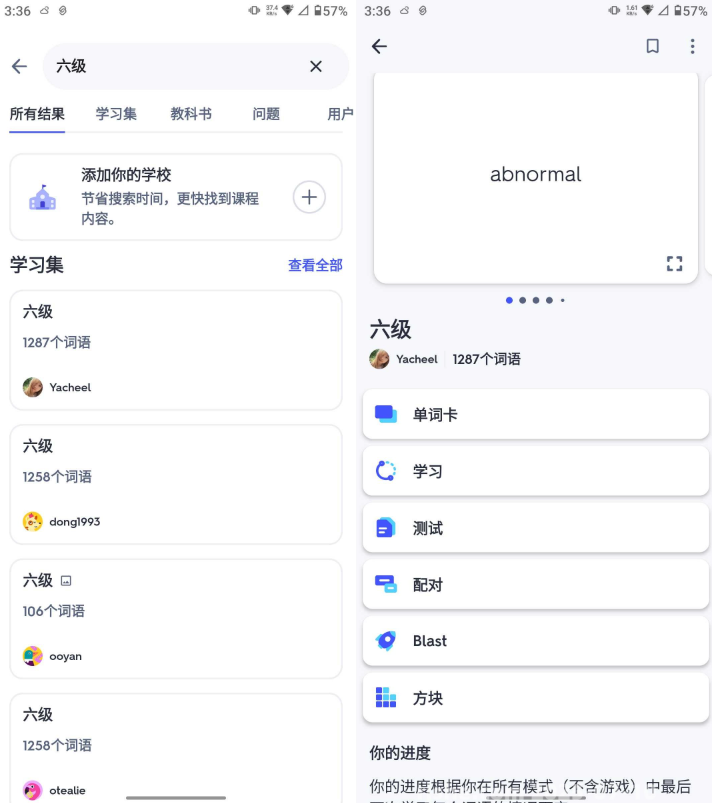Viewport: 712px width, 803px height.
Task: Add your school with the plus button
Action: point(309,197)
